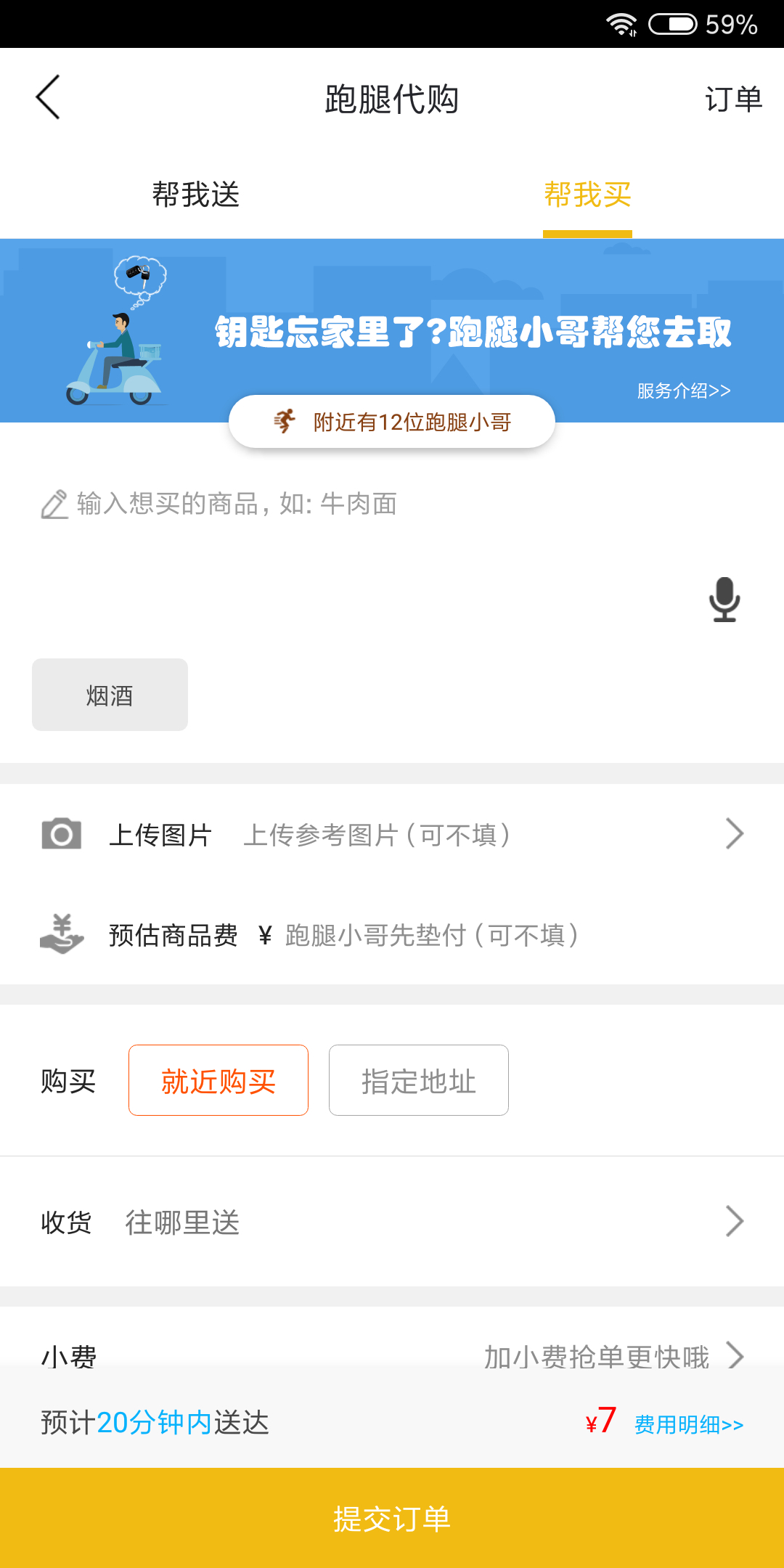784x1568 pixels.
Task: Select the 就近购买 purchase option
Action: tap(218, 1080)
